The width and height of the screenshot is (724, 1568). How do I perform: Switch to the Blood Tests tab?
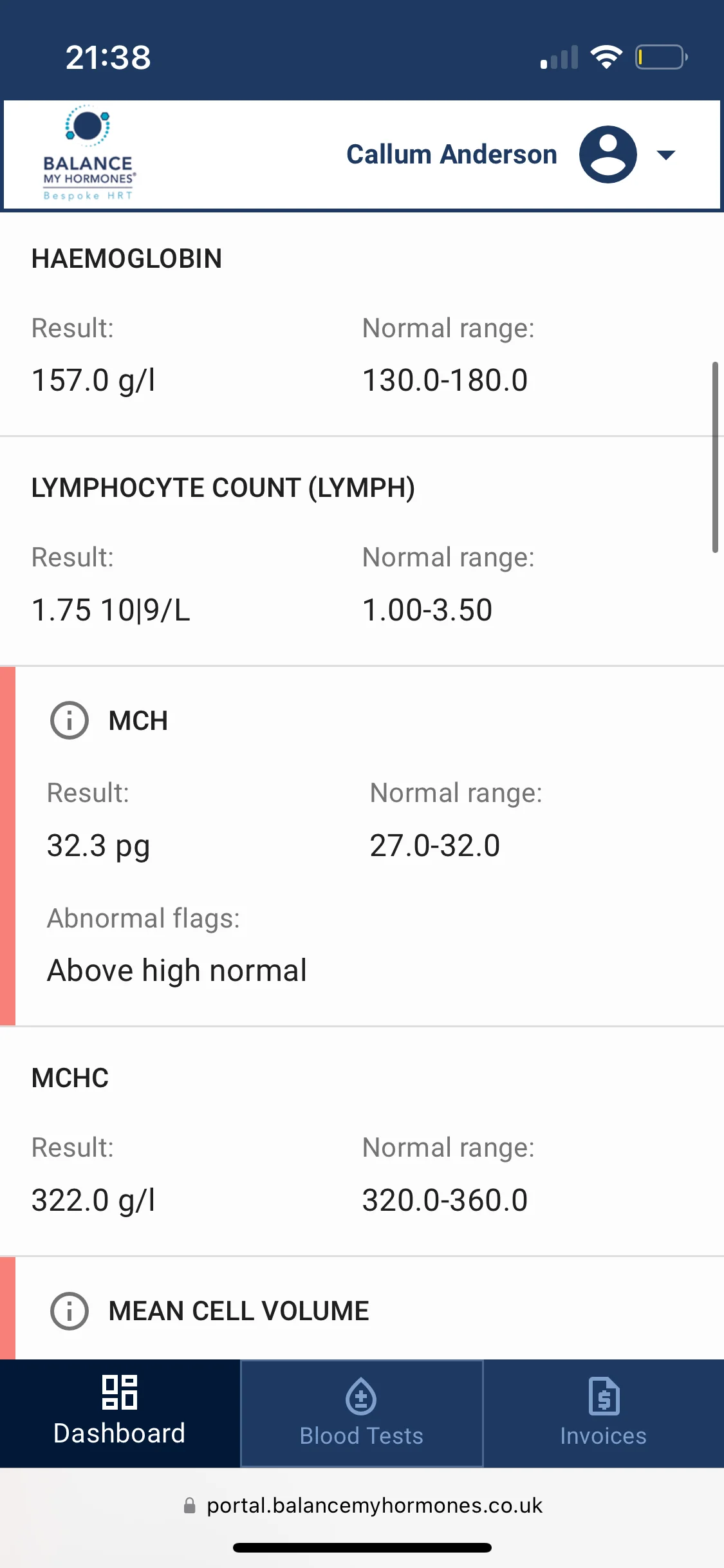coord(362,1414)
